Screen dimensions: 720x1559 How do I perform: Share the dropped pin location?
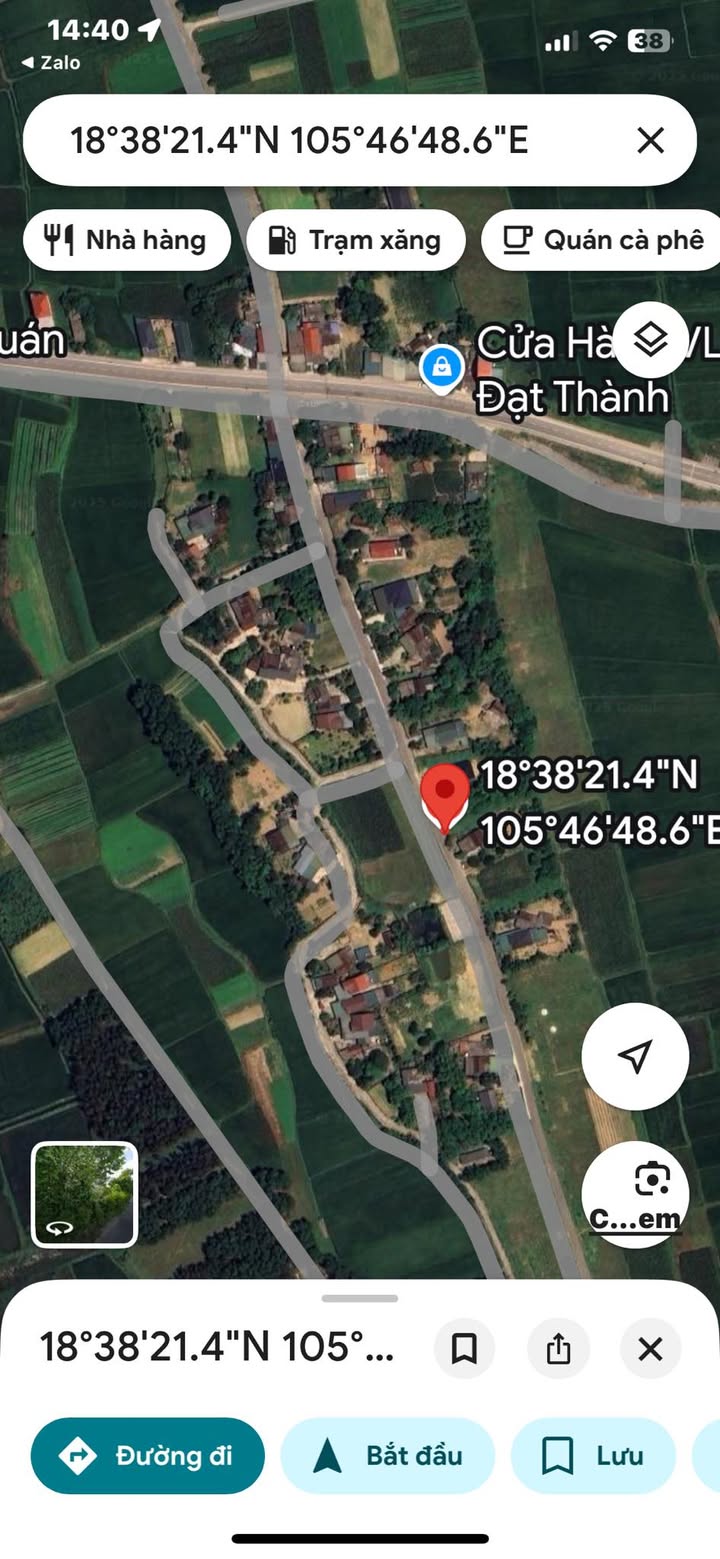[558, 1349]
